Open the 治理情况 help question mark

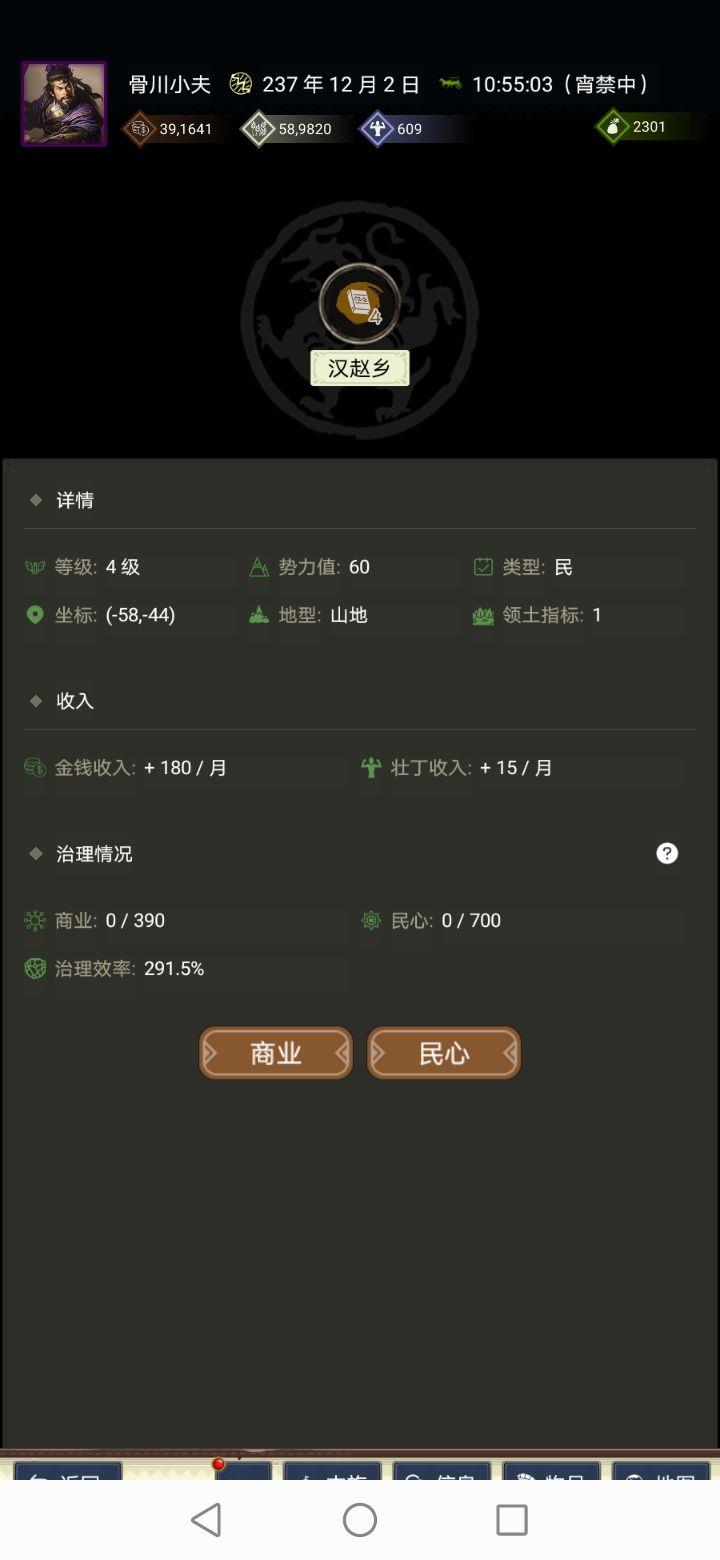coord(667,853)
